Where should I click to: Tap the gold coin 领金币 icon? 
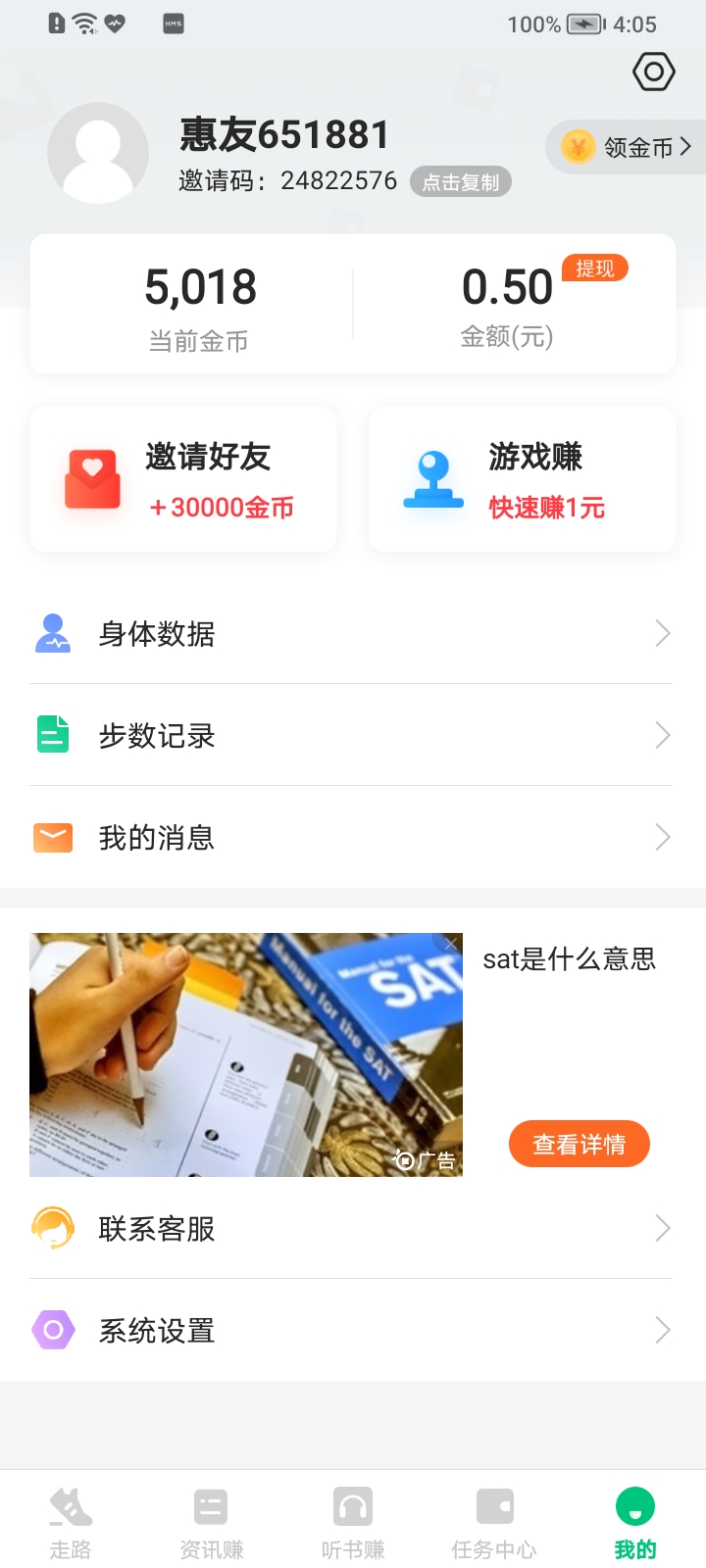tap(579, 147)
